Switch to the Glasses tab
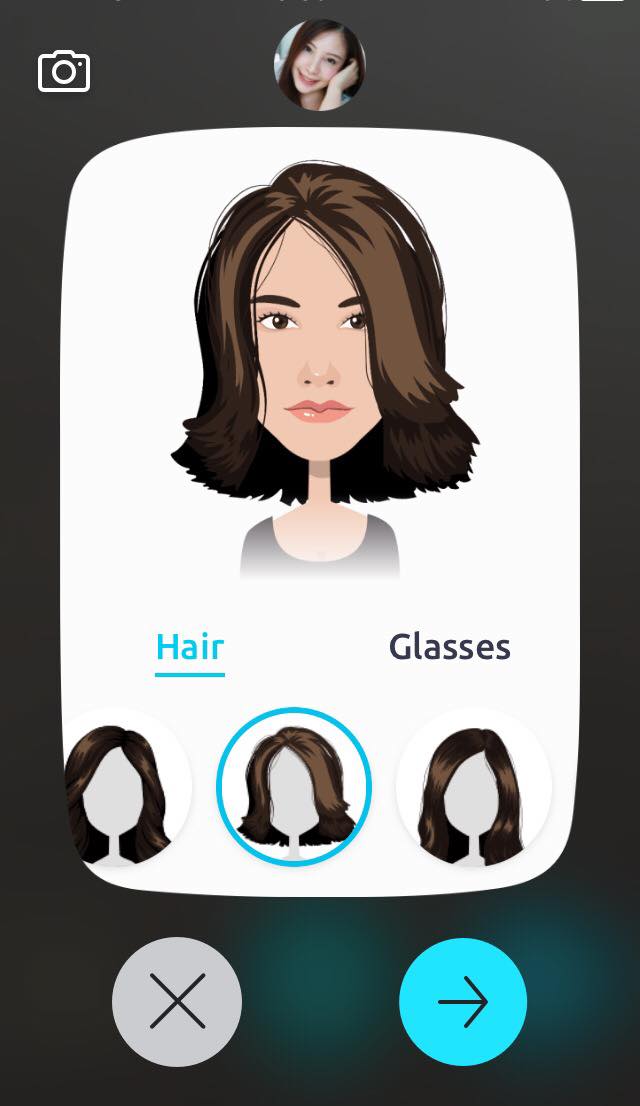This screenshot has height=1106, width=640. pos(449,647)
